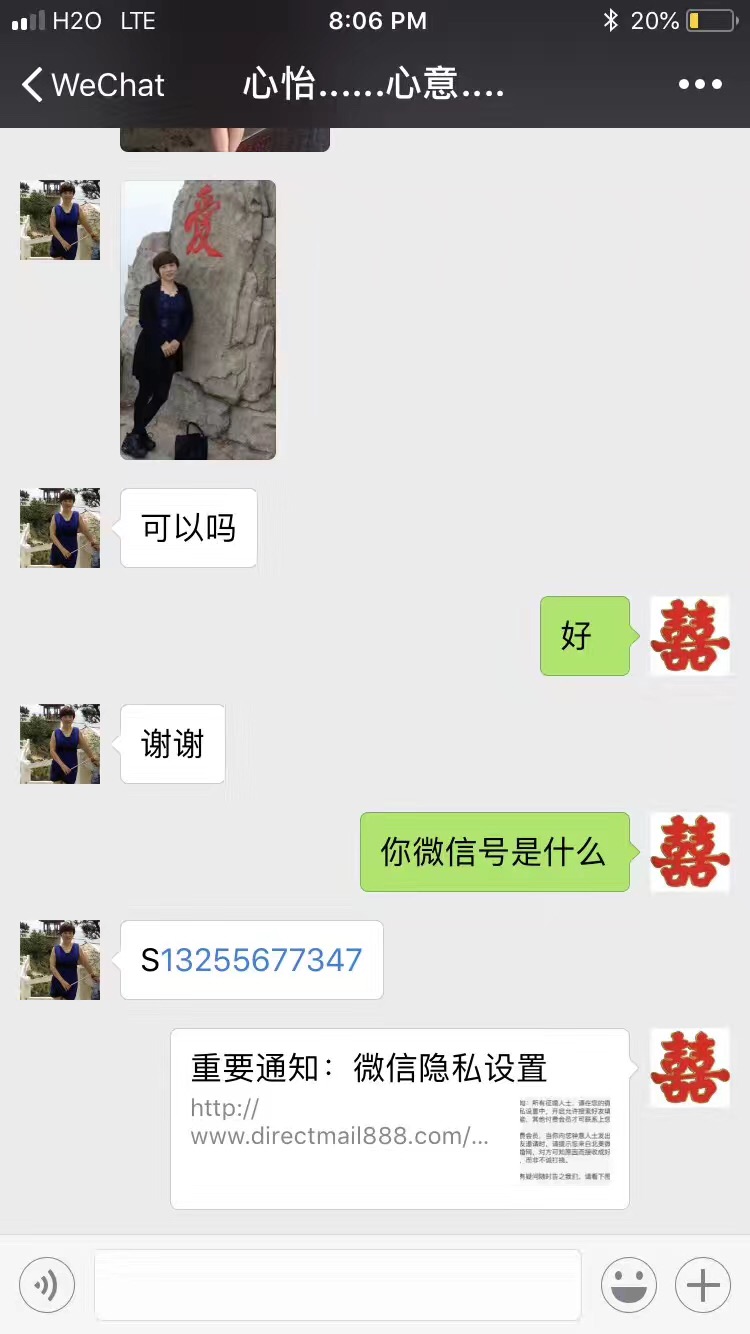Viewport: 750px width, 1334px height.
Task: View the photo in front of the rock
Action: (x=198, y=320)
